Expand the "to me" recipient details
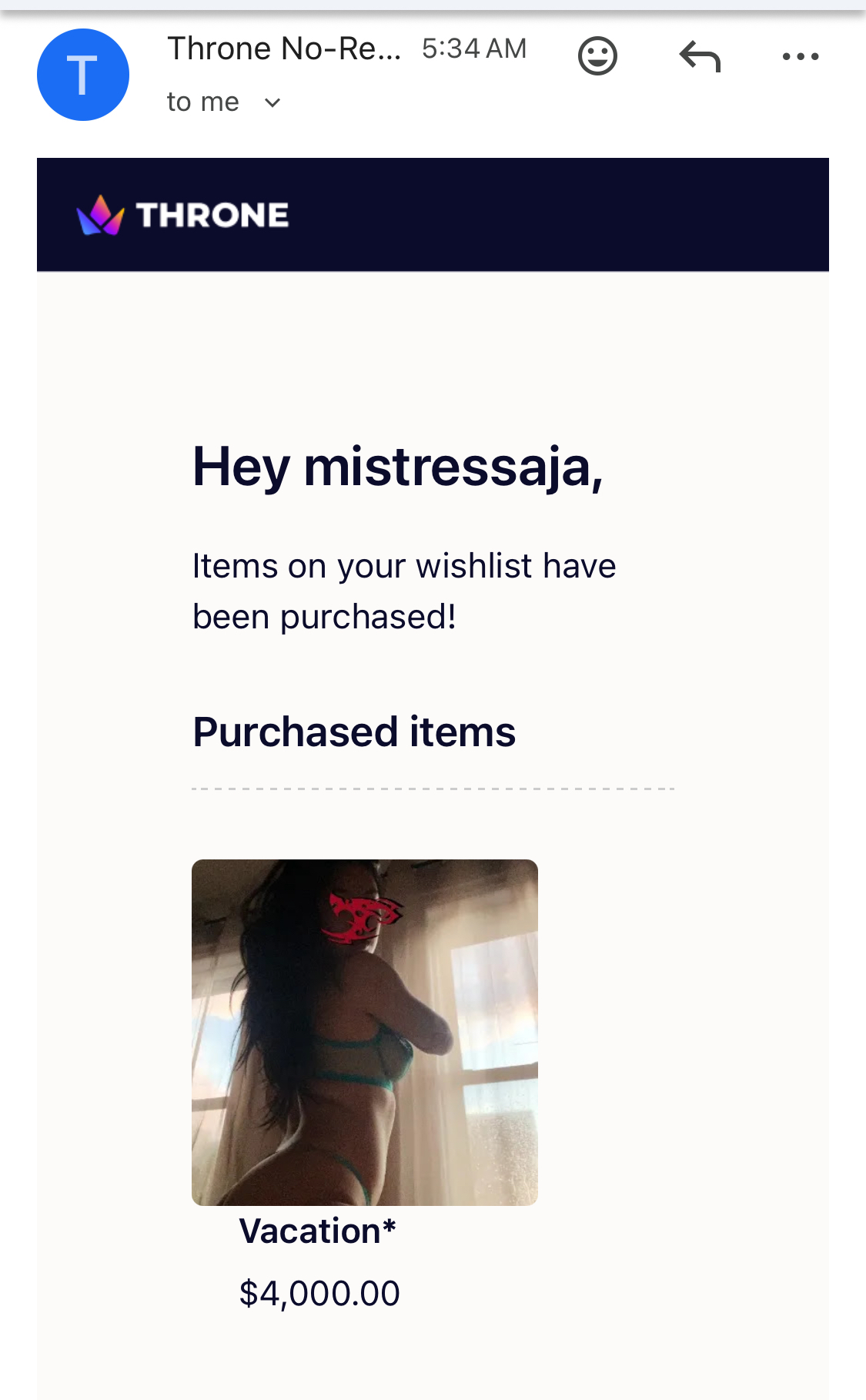 (272, 103)
